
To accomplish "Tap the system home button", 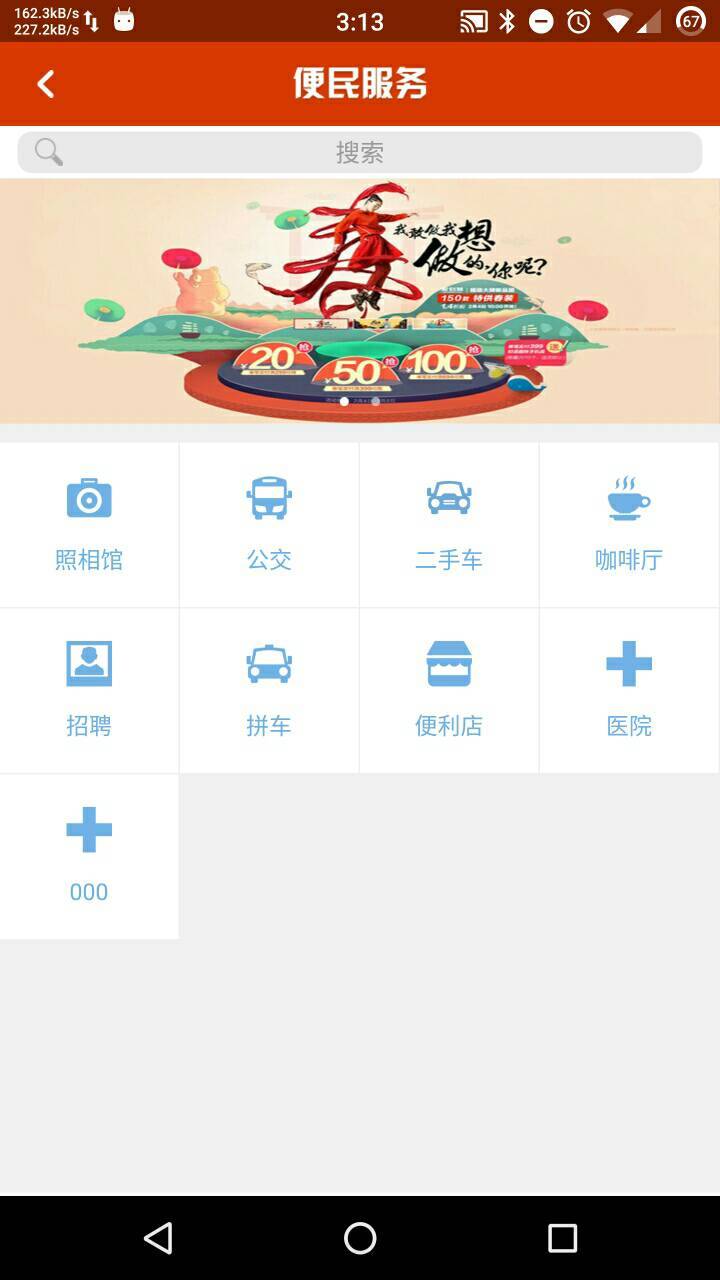I will point(360,1238).
